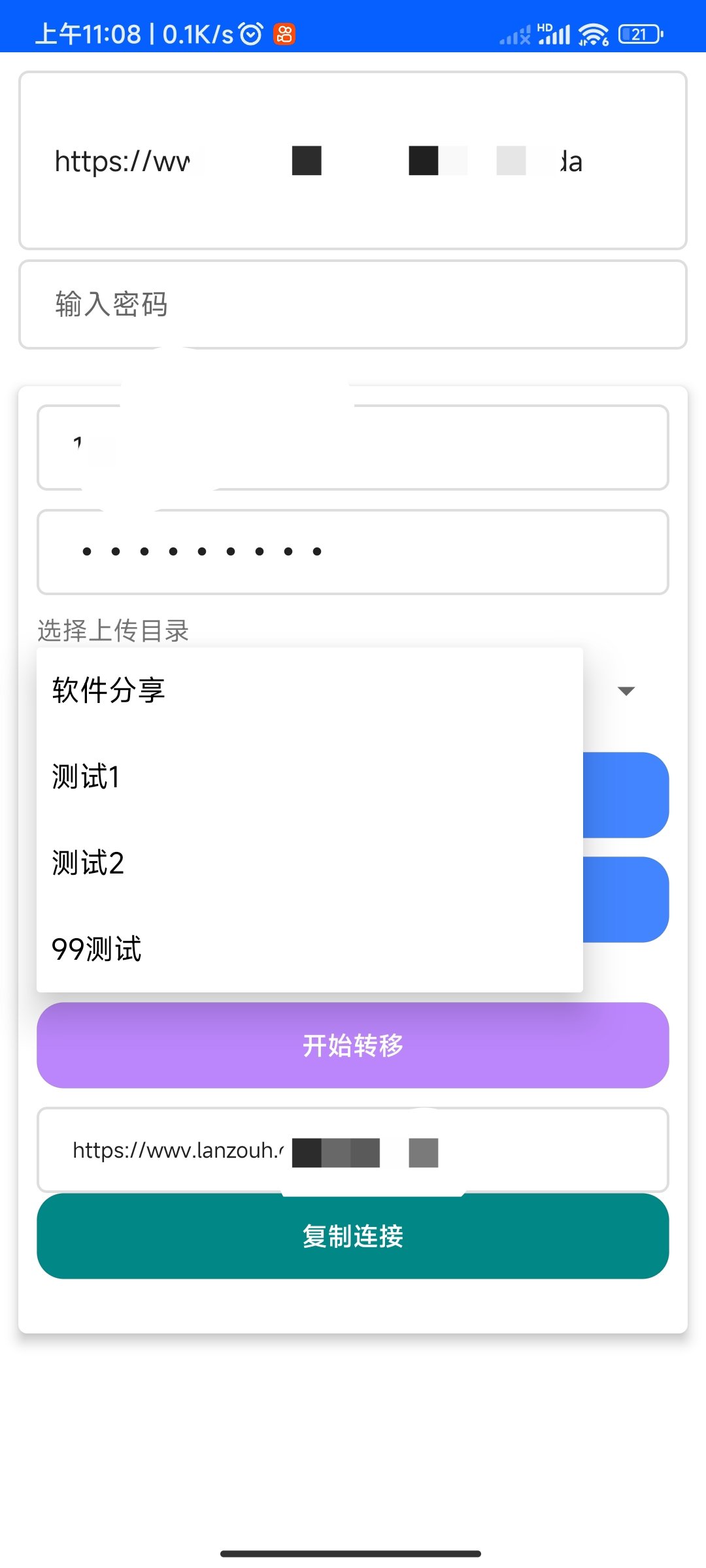Tap the result lanzouh link field

pos(353,1150)
